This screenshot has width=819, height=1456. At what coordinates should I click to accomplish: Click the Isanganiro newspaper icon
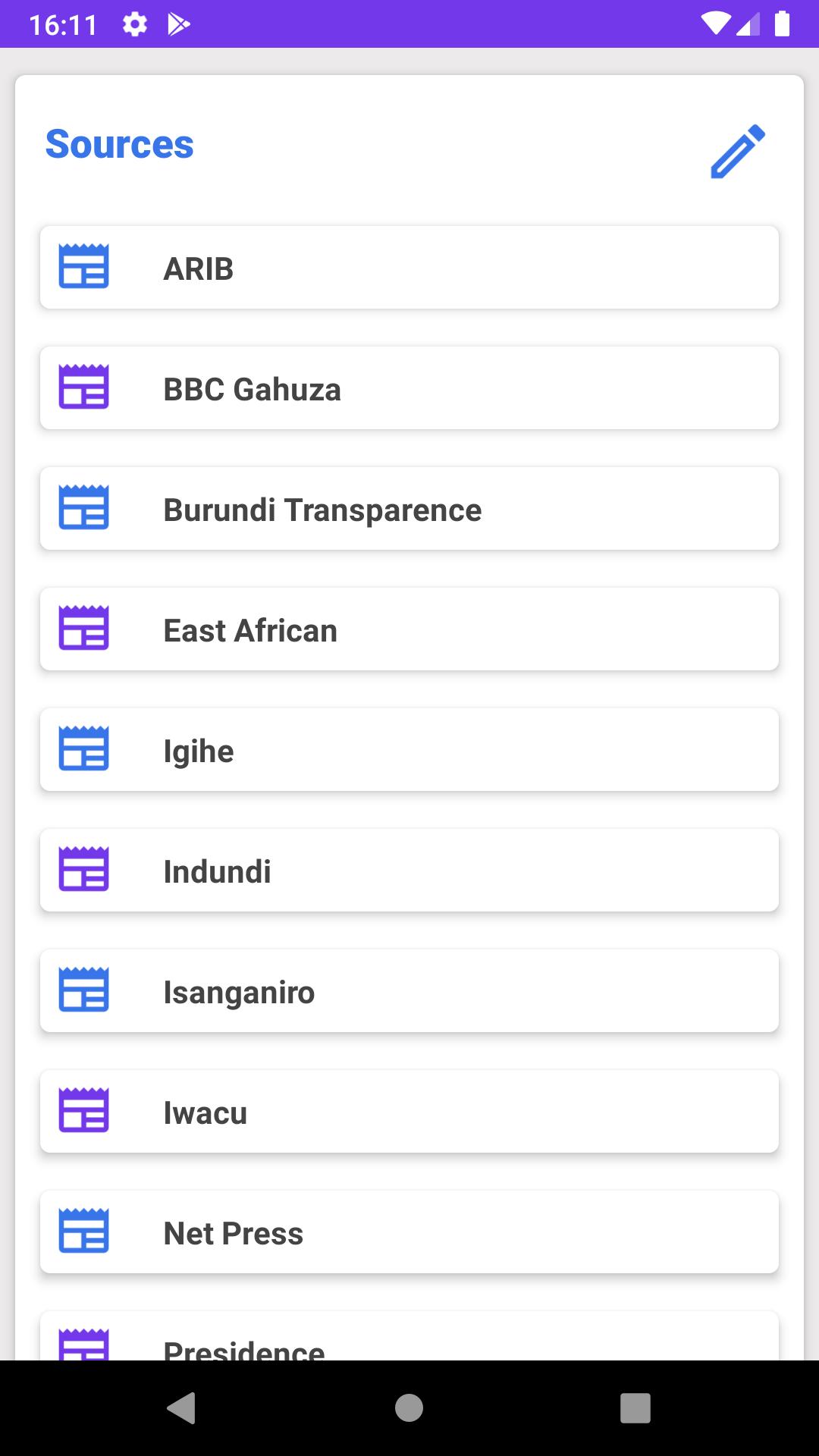click(x=83, y=990)
